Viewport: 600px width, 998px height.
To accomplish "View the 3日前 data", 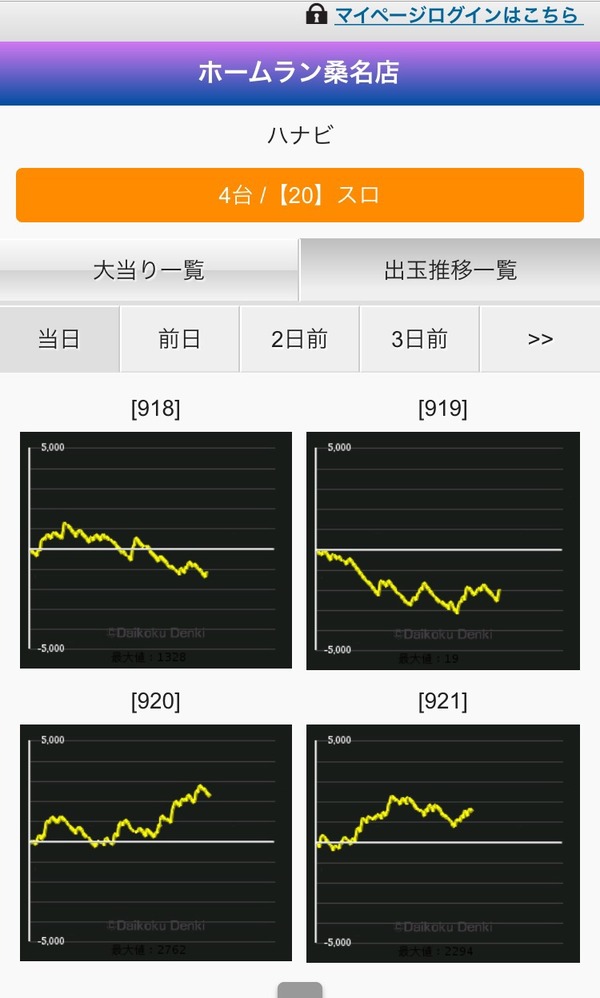I will pyautogui.click(x=419, y=339).
